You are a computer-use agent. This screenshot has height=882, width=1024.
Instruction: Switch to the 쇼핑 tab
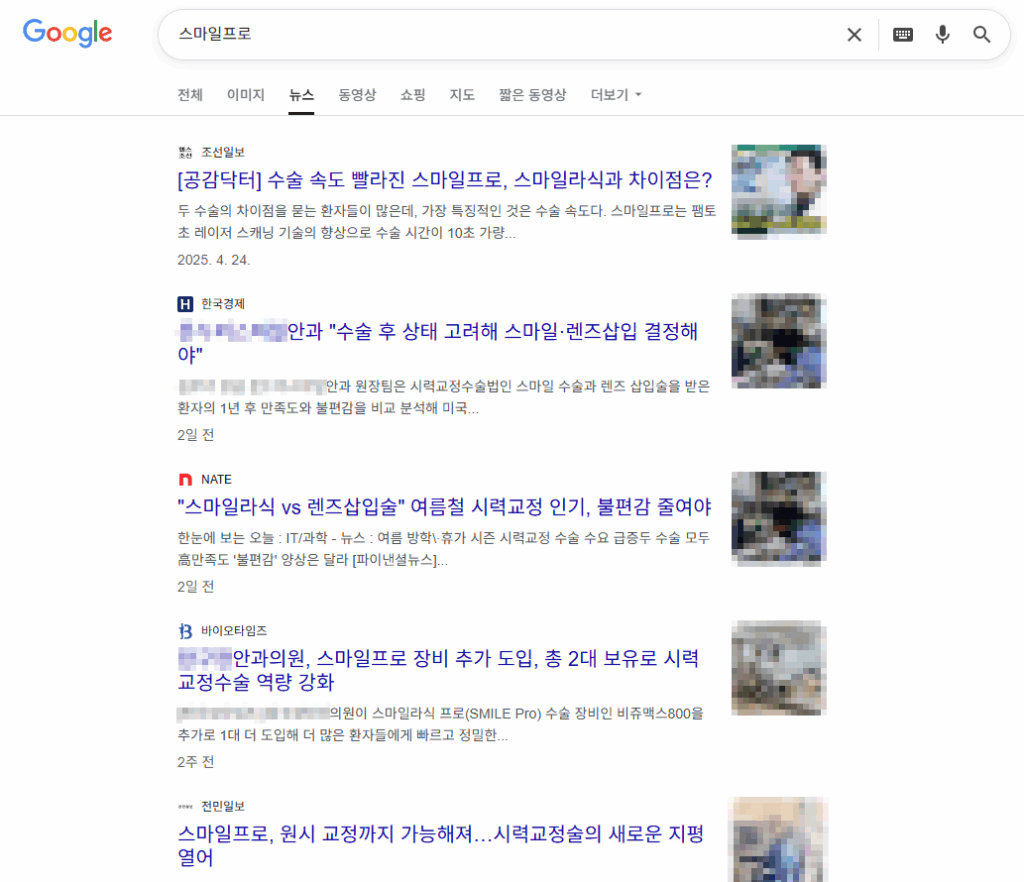pyautogui.click(x=413, y=95)
